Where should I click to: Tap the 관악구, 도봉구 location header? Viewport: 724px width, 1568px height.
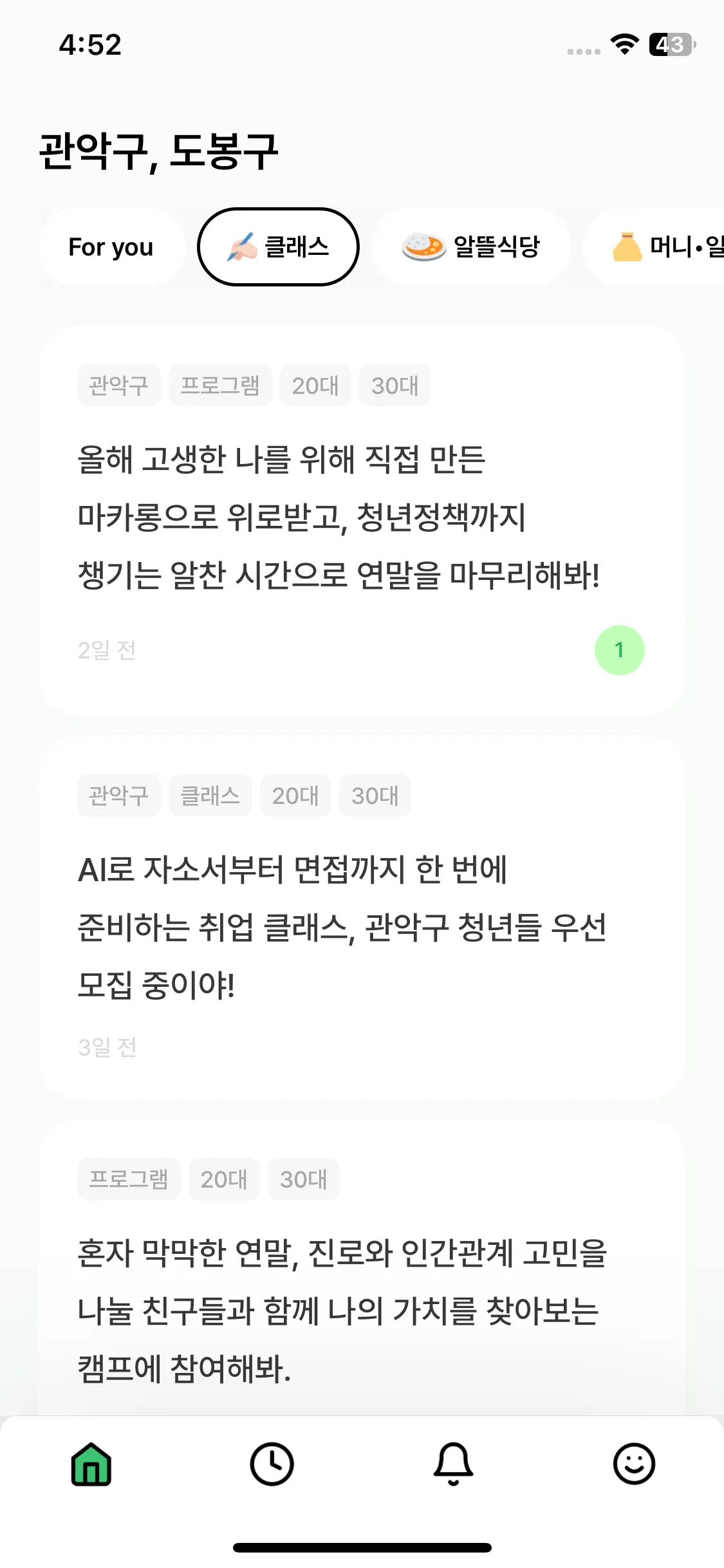pyautogui.click(x=158, y=152)
